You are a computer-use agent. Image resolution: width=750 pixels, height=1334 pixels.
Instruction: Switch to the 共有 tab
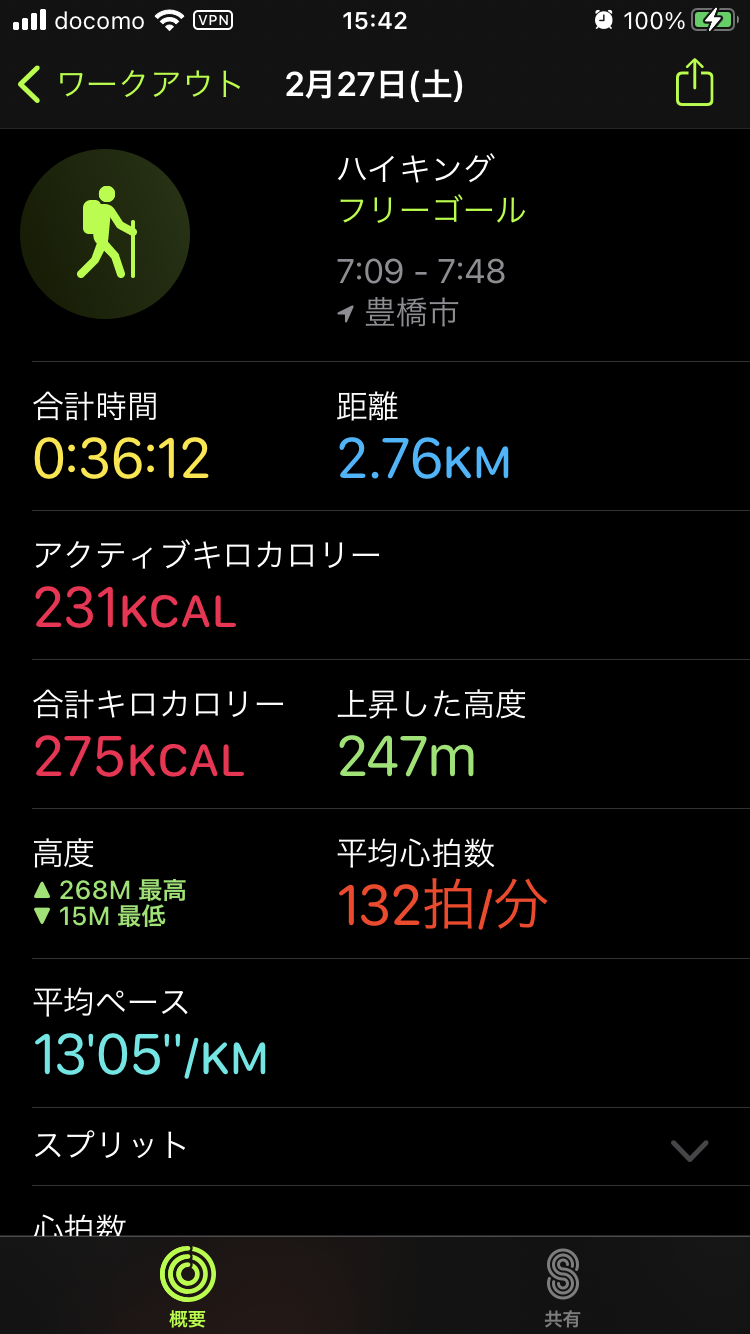tap(562, 1285)
